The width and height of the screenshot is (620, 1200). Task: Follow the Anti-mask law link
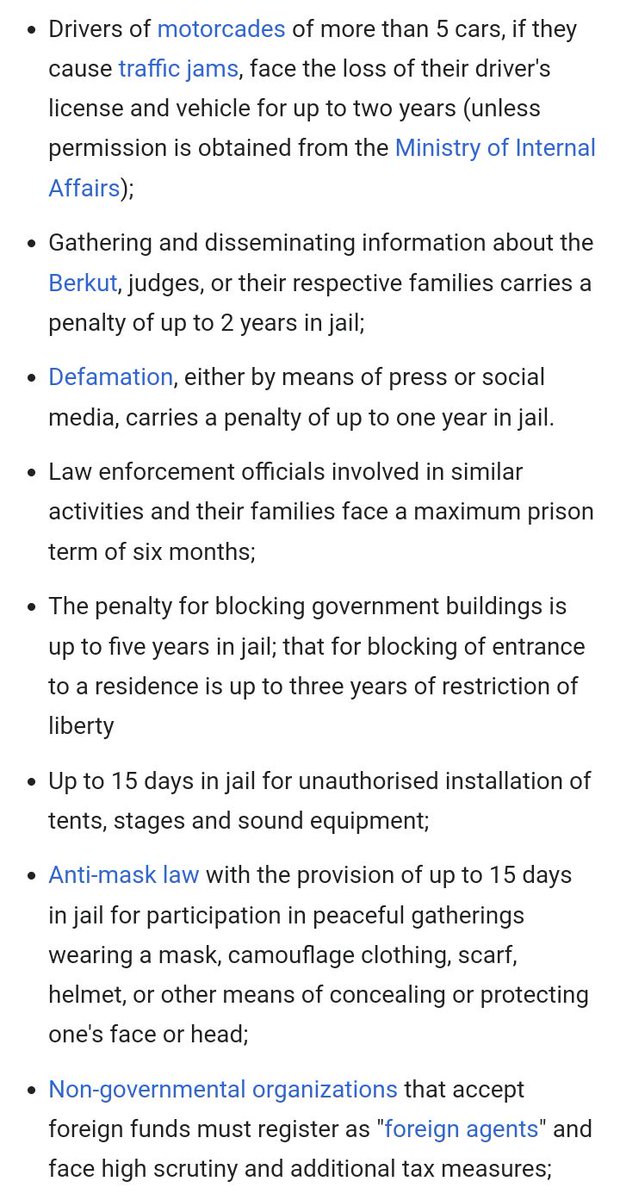pyautogui.click(x=124, y=875)
